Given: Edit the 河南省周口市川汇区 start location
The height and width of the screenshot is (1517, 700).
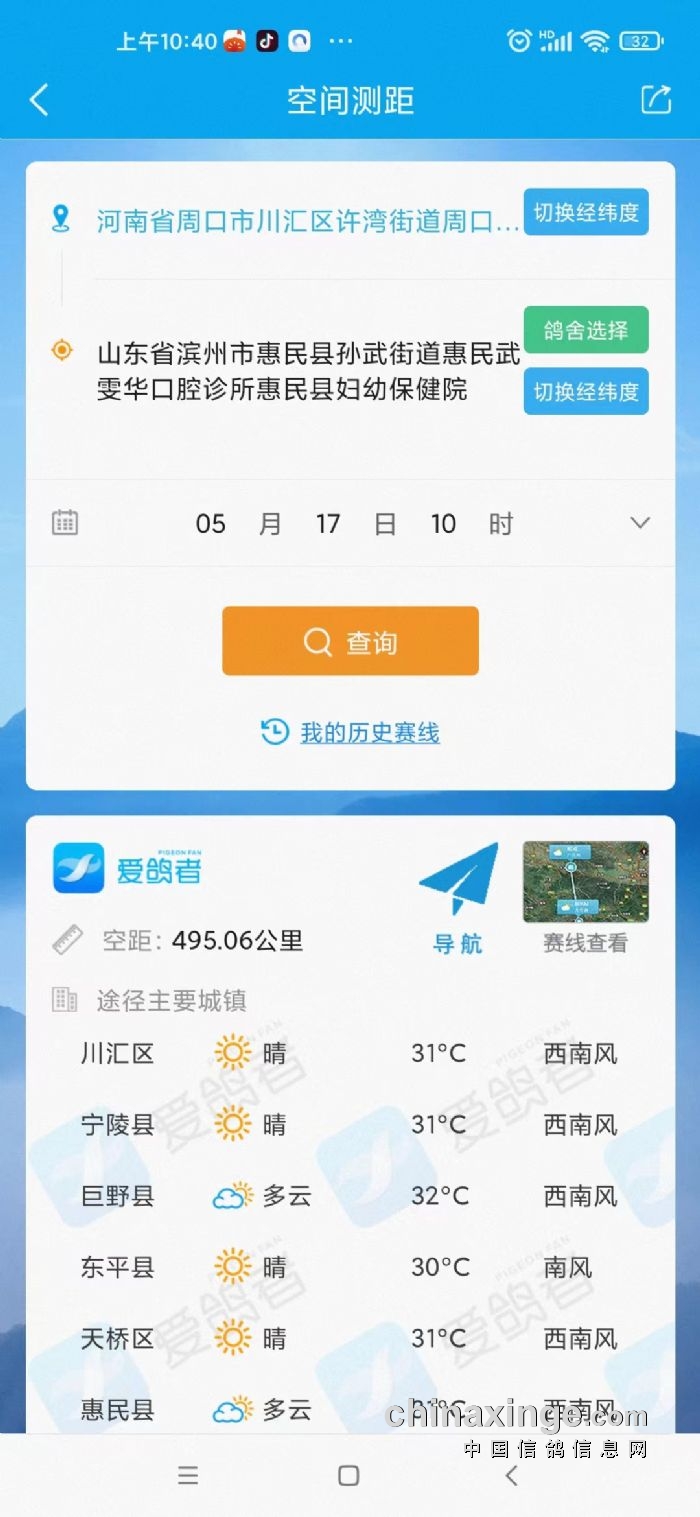Looking at the screenshot, I should pos(308,221).
